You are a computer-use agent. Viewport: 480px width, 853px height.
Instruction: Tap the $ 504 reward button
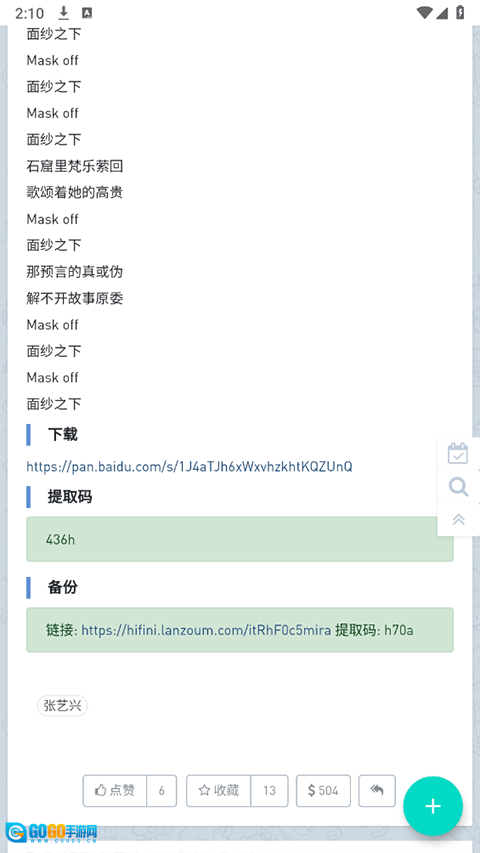pyautogui.click(x=323, y=791)
